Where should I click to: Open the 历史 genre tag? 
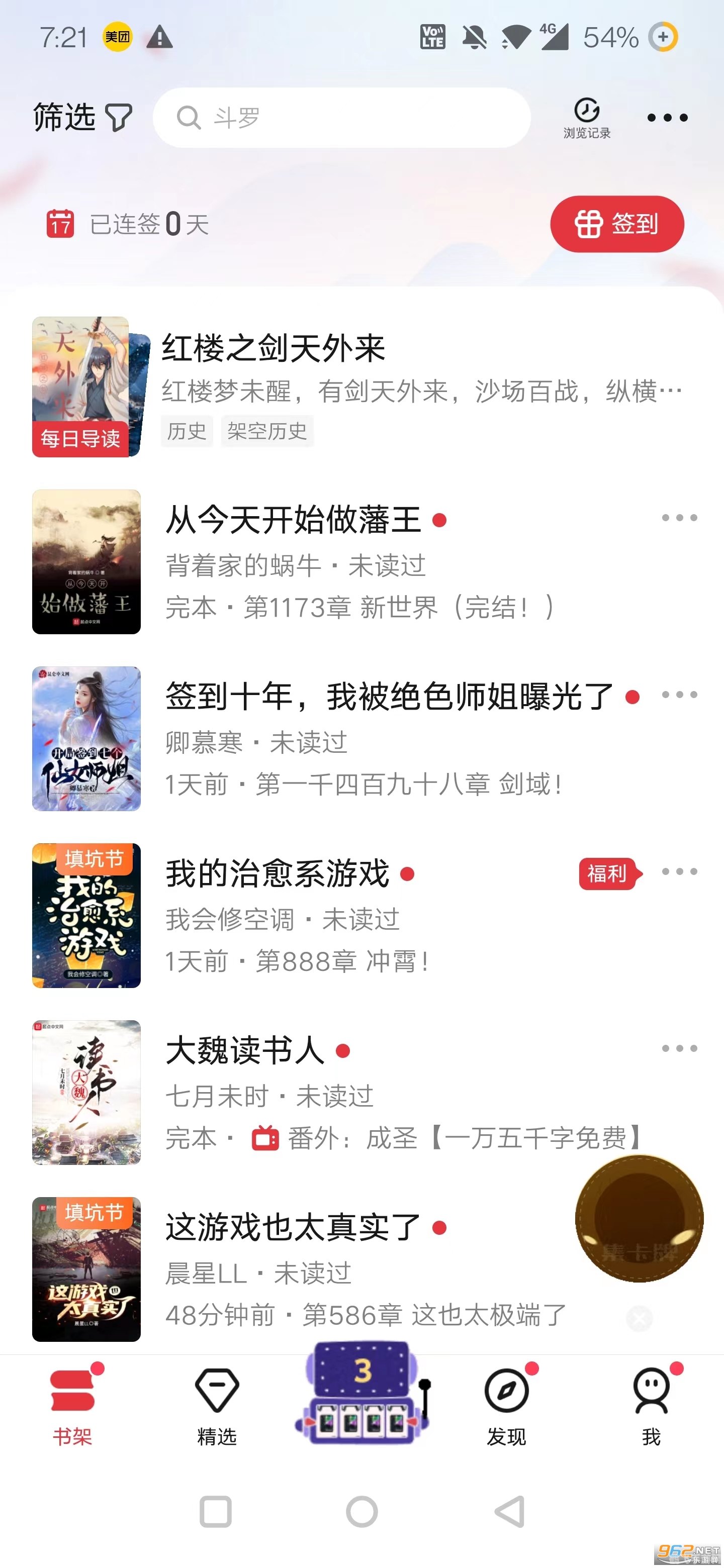[187, 431]
